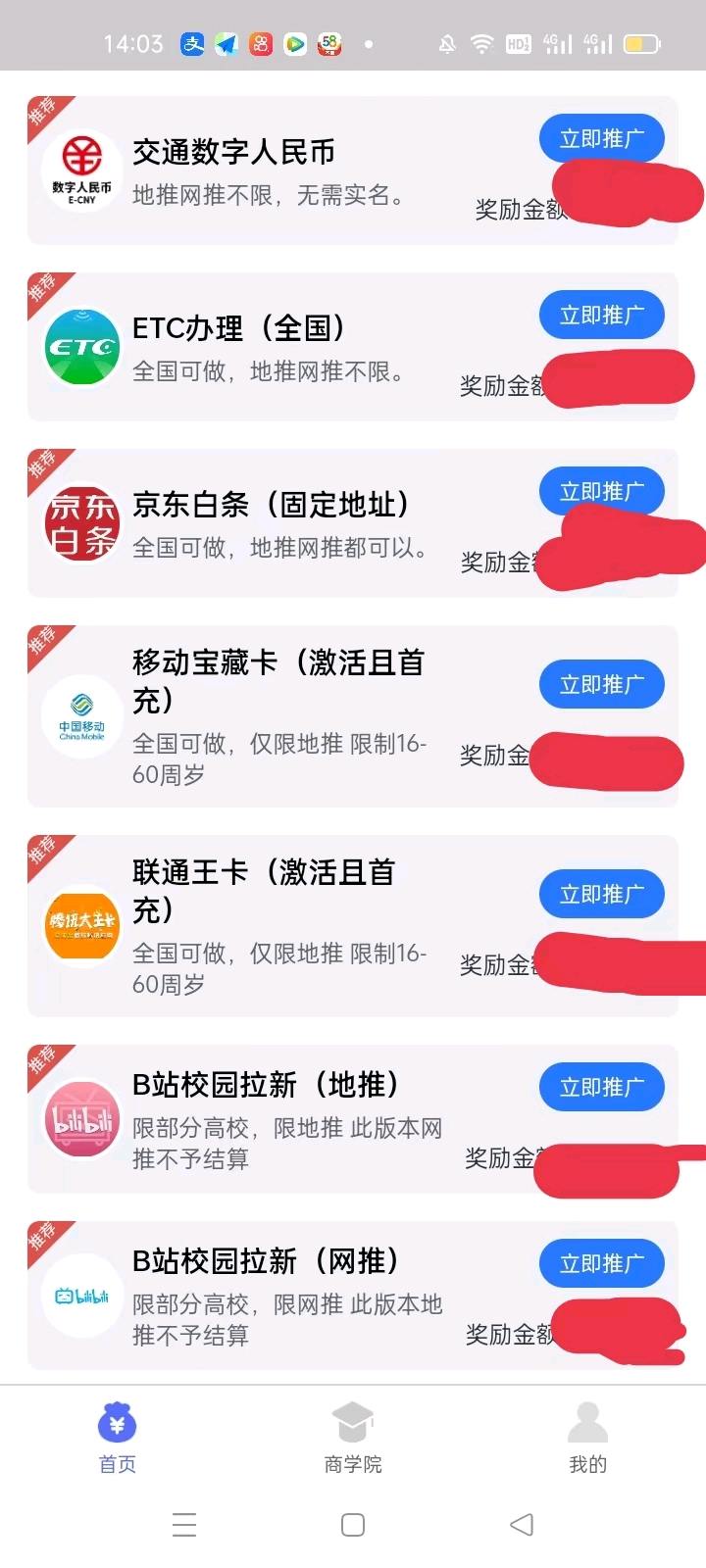Promote 联通王卡 with its 立即推广 button
This screenshot has width=706, height=1568.
click(x=601, y=895)
